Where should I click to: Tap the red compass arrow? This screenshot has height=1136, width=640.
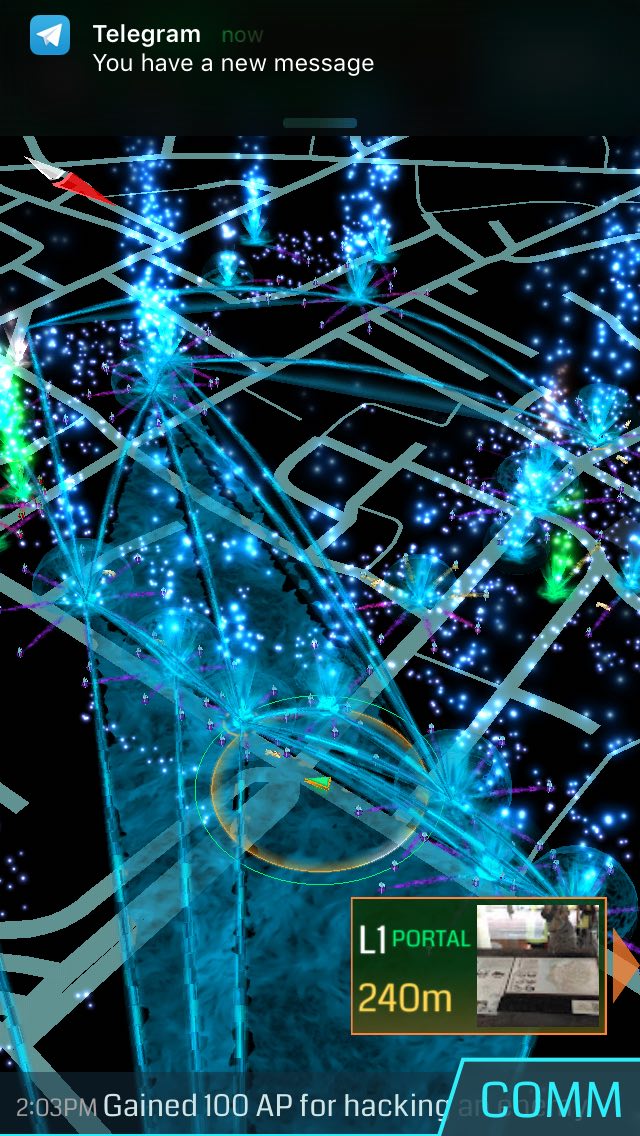tap(70, 180)
